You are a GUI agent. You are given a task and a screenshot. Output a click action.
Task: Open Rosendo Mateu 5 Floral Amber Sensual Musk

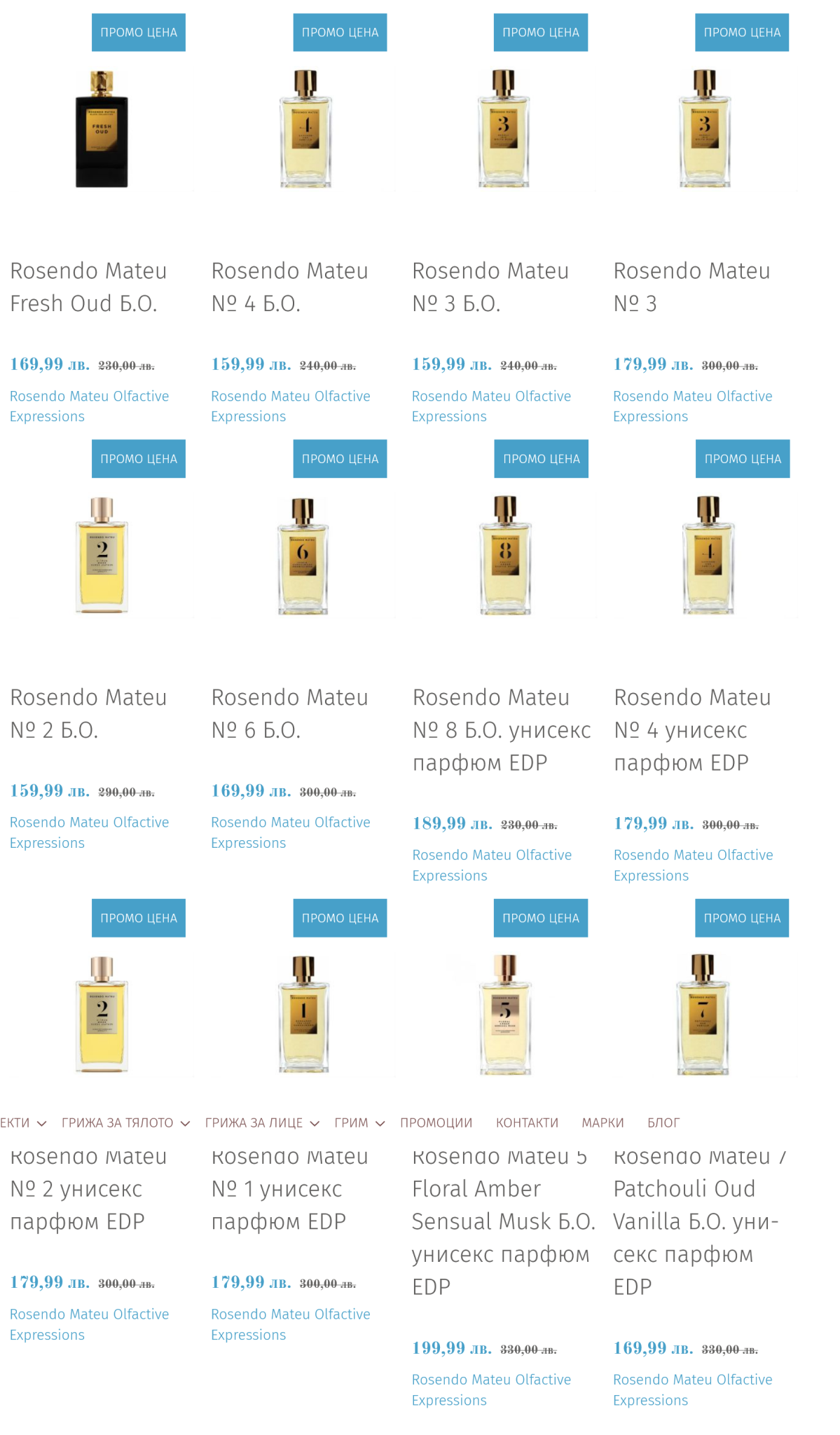tap(502, 1221)
